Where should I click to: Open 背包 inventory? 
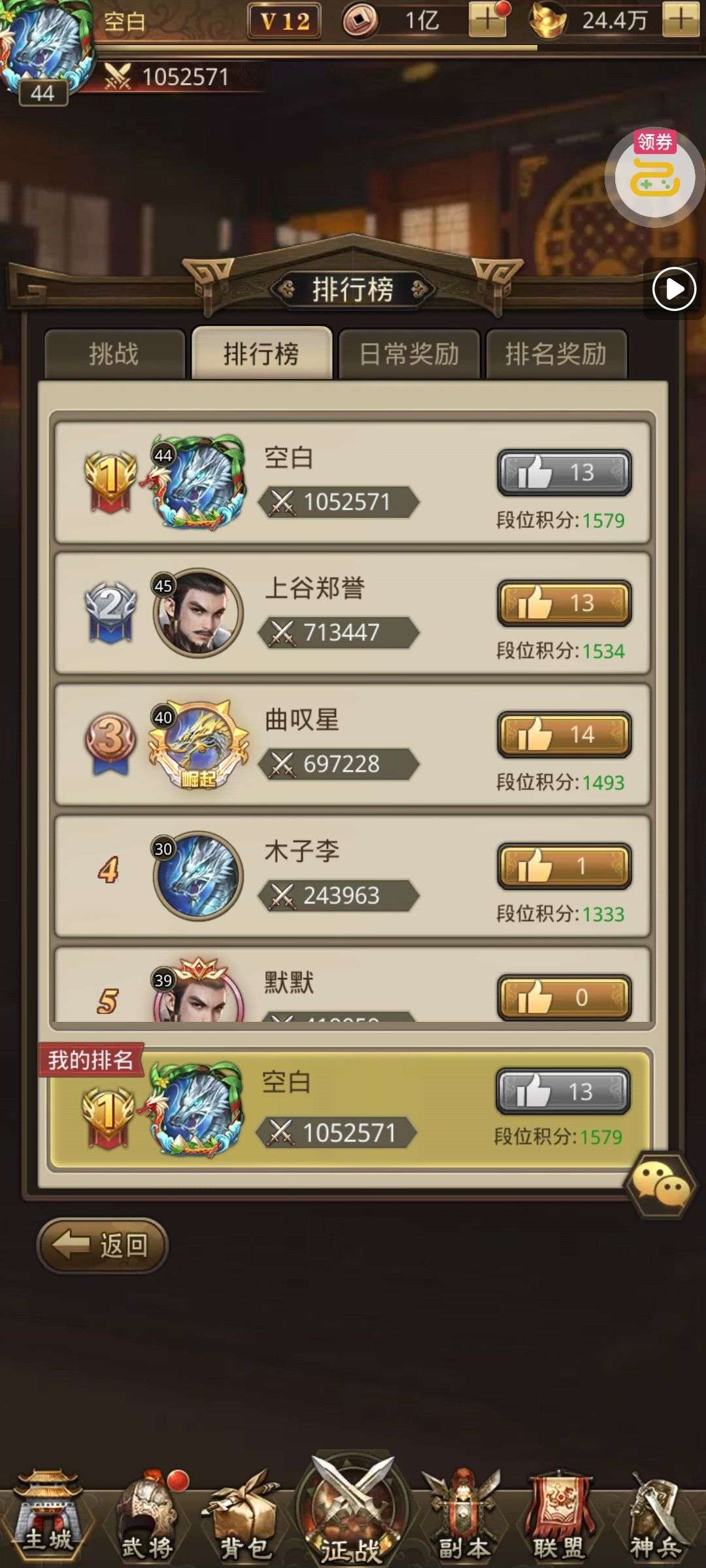pos(244,1514)
